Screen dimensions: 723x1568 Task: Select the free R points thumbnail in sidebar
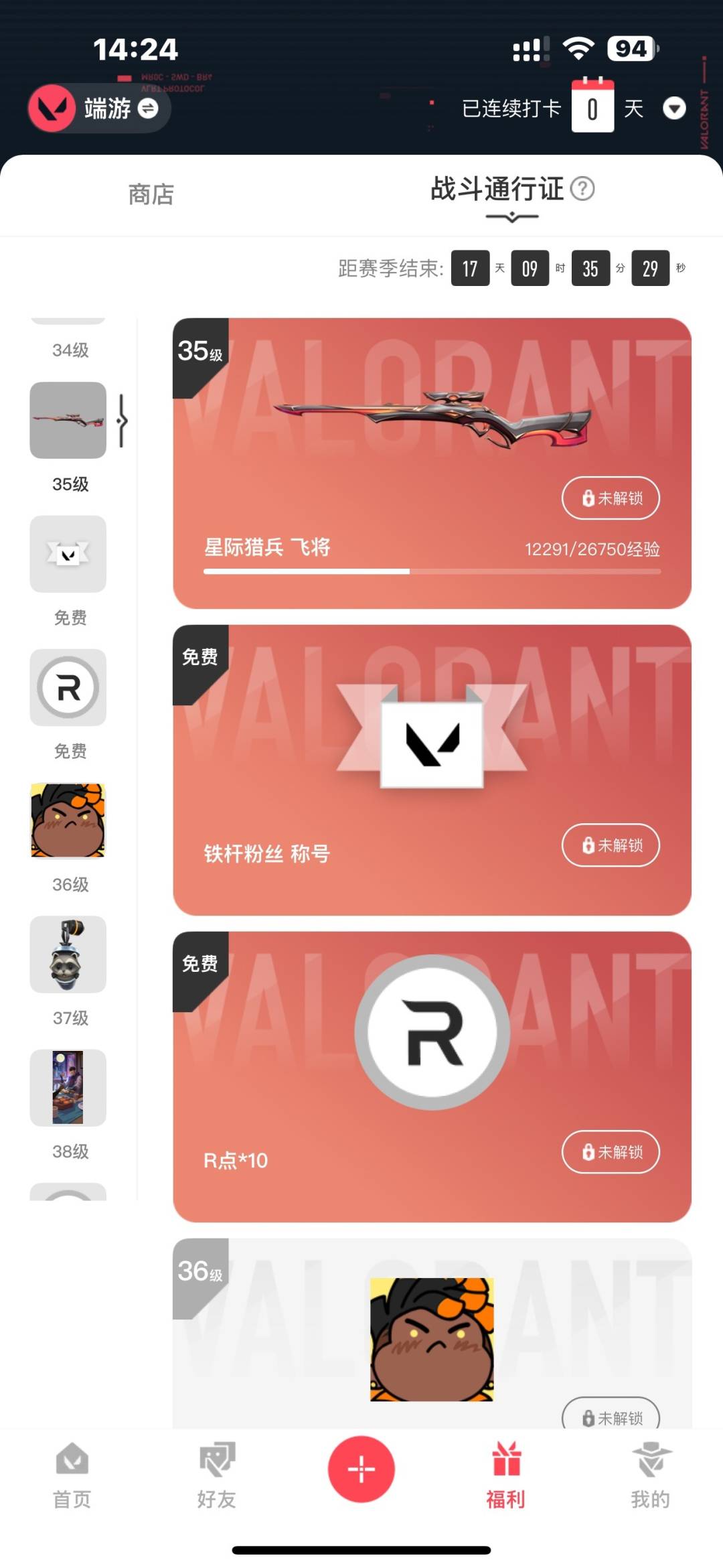click(x=68, y=687)
